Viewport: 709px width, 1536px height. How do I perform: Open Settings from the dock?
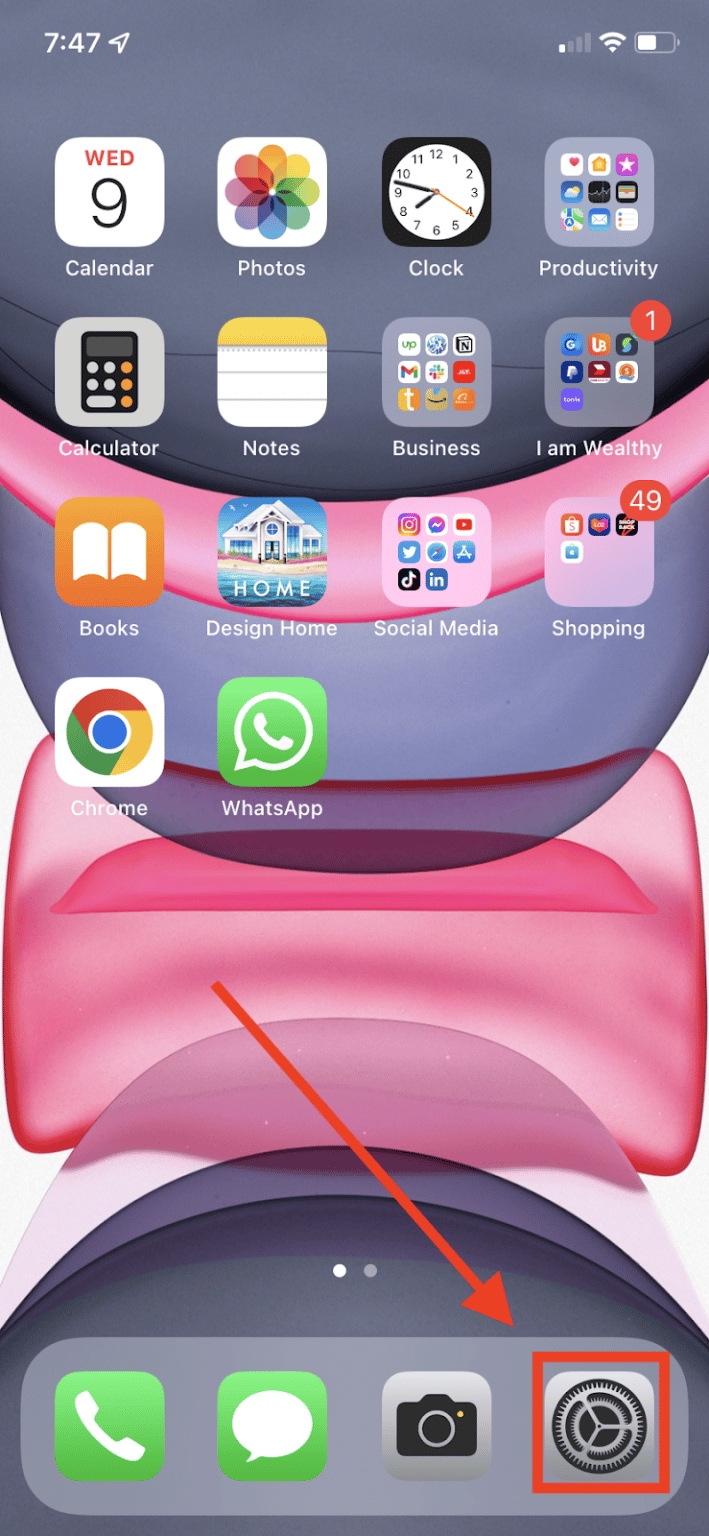point(599,1426)
